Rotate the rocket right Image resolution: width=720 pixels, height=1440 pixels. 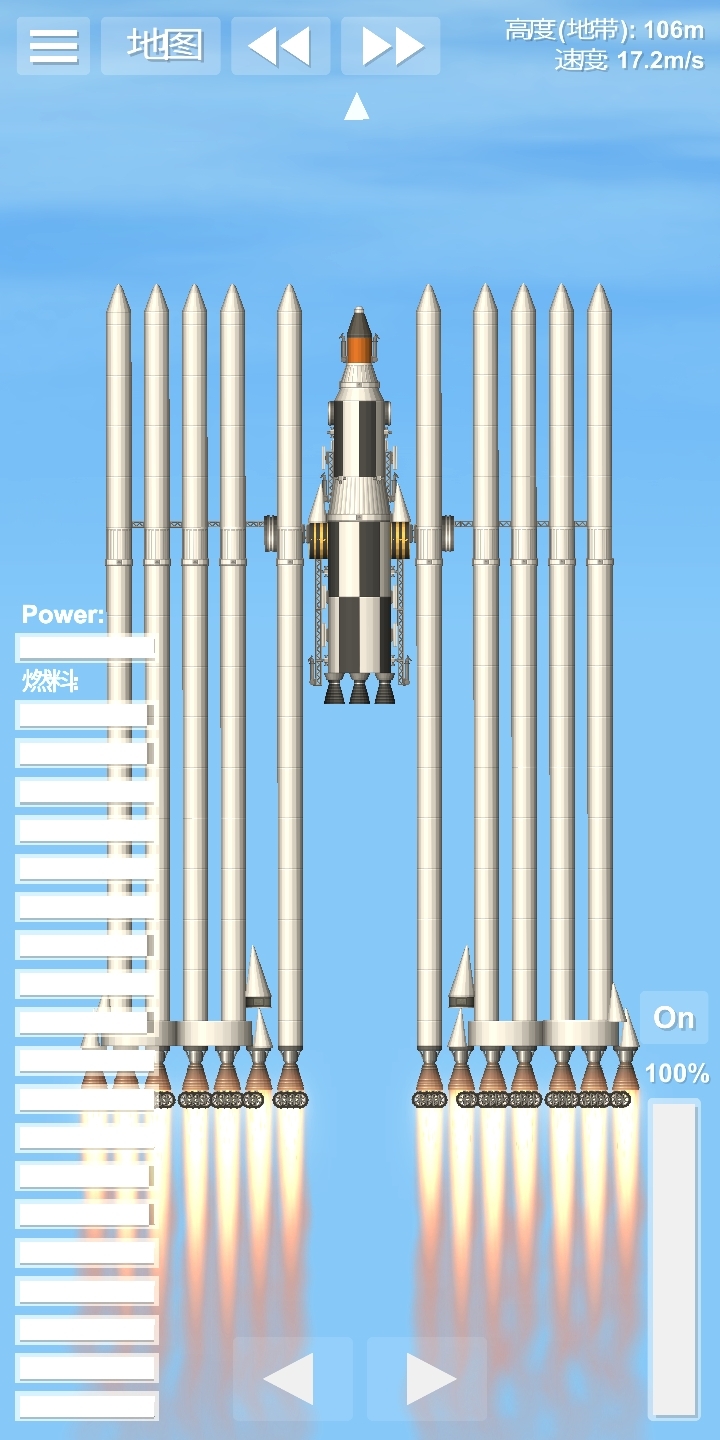(427, 1378)
